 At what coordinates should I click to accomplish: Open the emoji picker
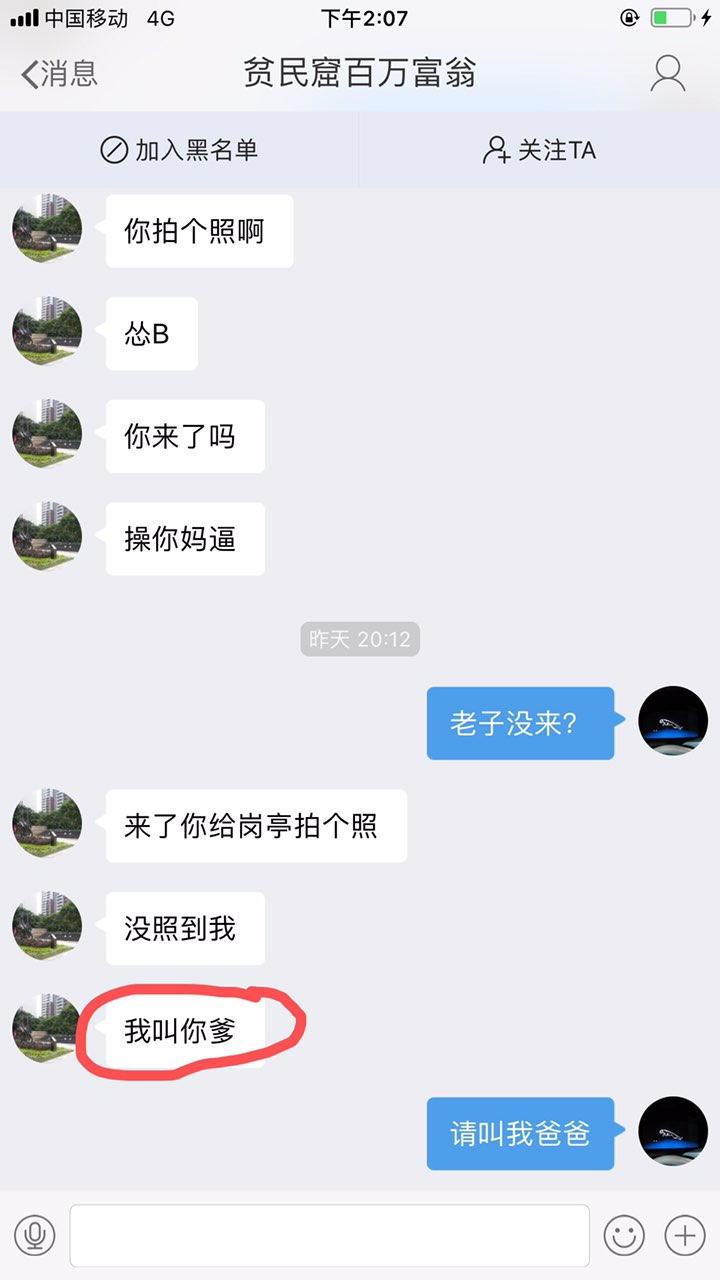tap(624, 1236)
